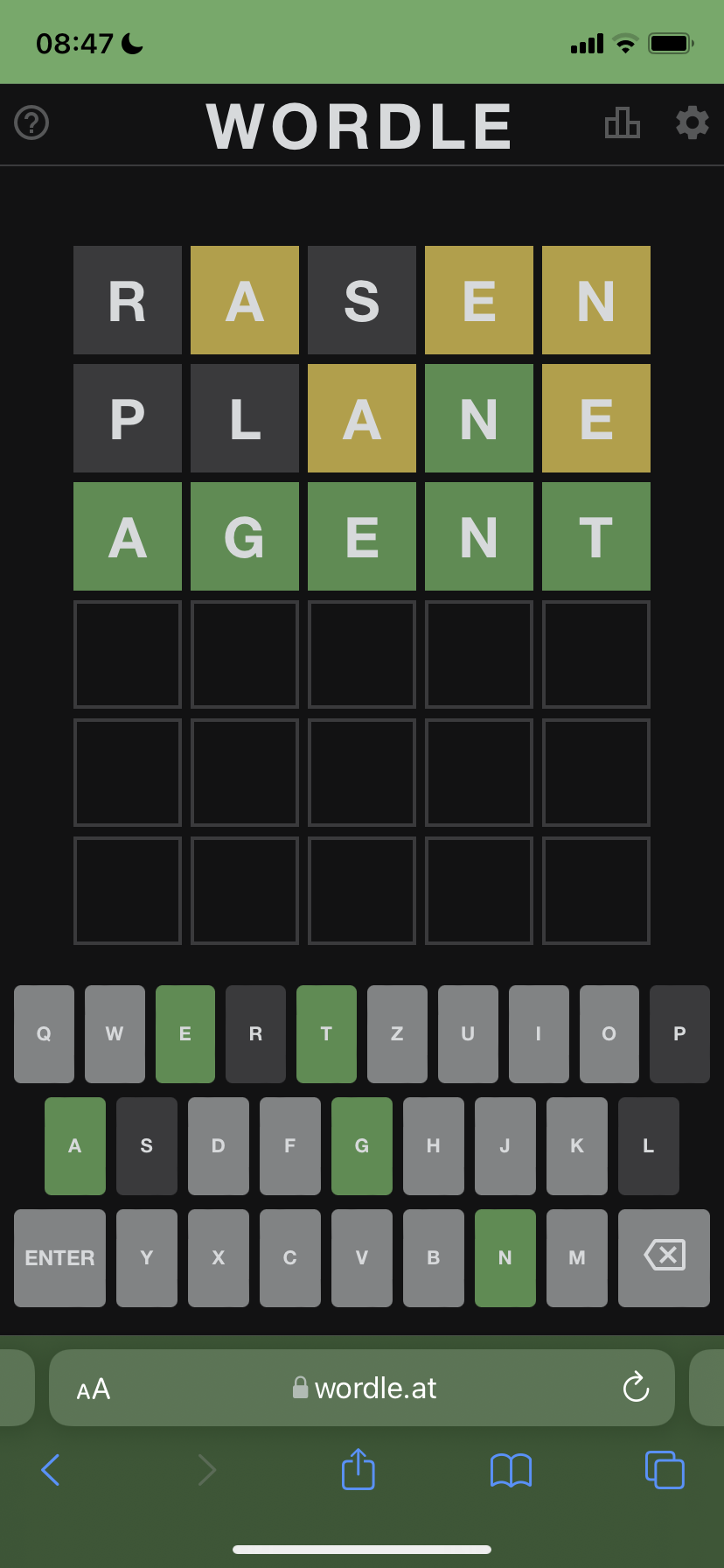The image size is (724, 1568).
Task: Open the statistics bar chart icon
Action: coord(623,122)
